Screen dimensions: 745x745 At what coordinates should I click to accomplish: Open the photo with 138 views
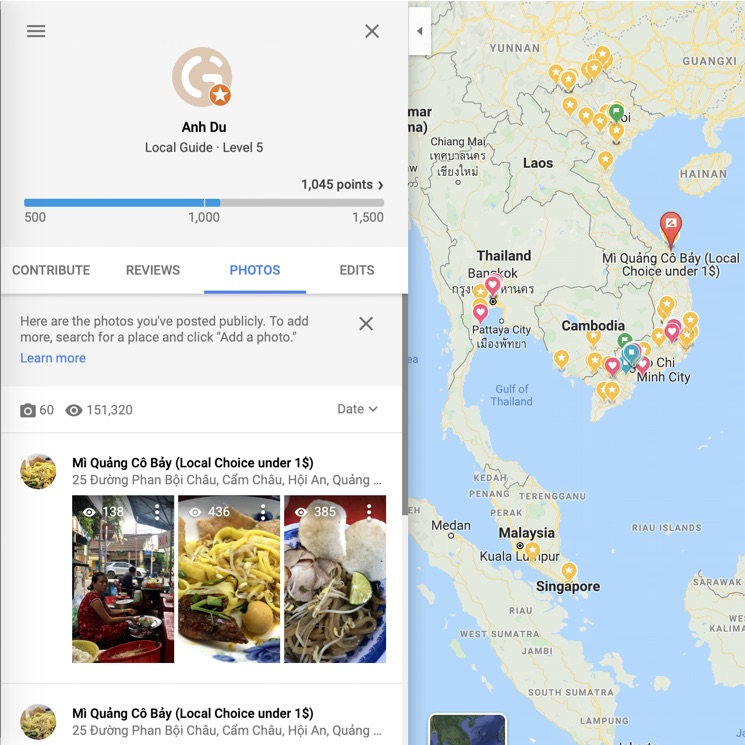[x=122, y=590]
